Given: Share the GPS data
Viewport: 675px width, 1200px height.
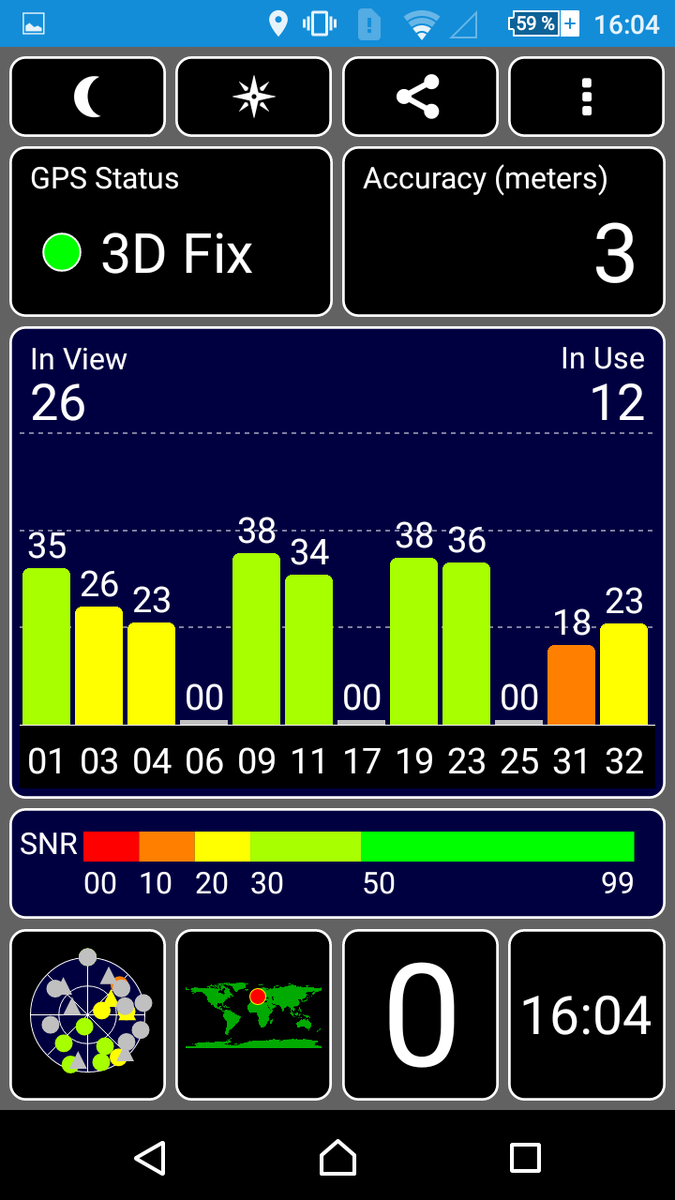Looking at the screenshot, I should [x=420, y=97].
